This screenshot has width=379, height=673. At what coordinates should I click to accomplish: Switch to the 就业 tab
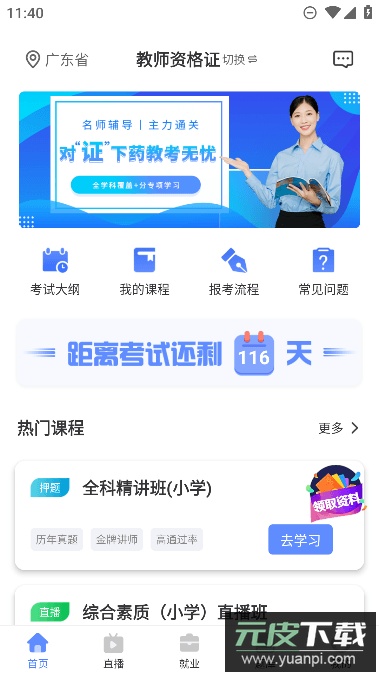pyautogui.click(x=189, y=651)
